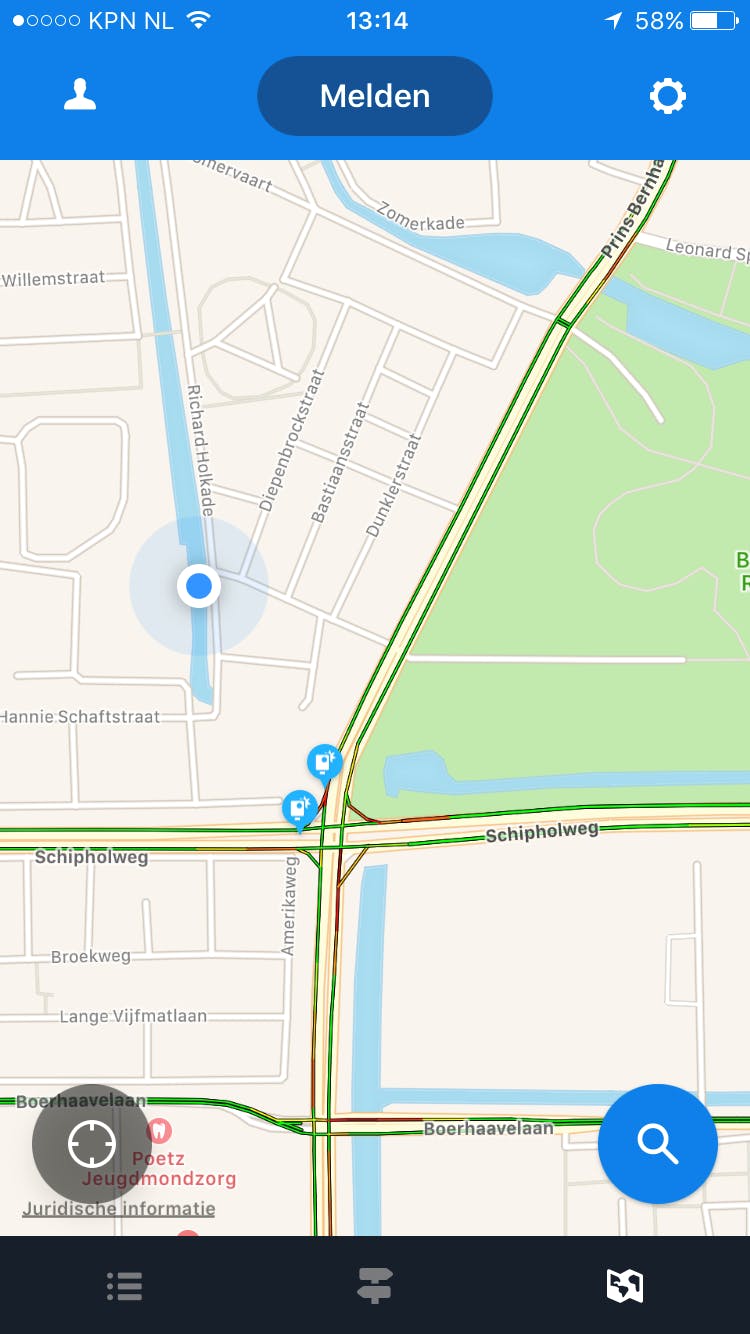The image size is (750, 1334).
Task: Switch to the route signpost tab
Action: [x=375, y=1286]
